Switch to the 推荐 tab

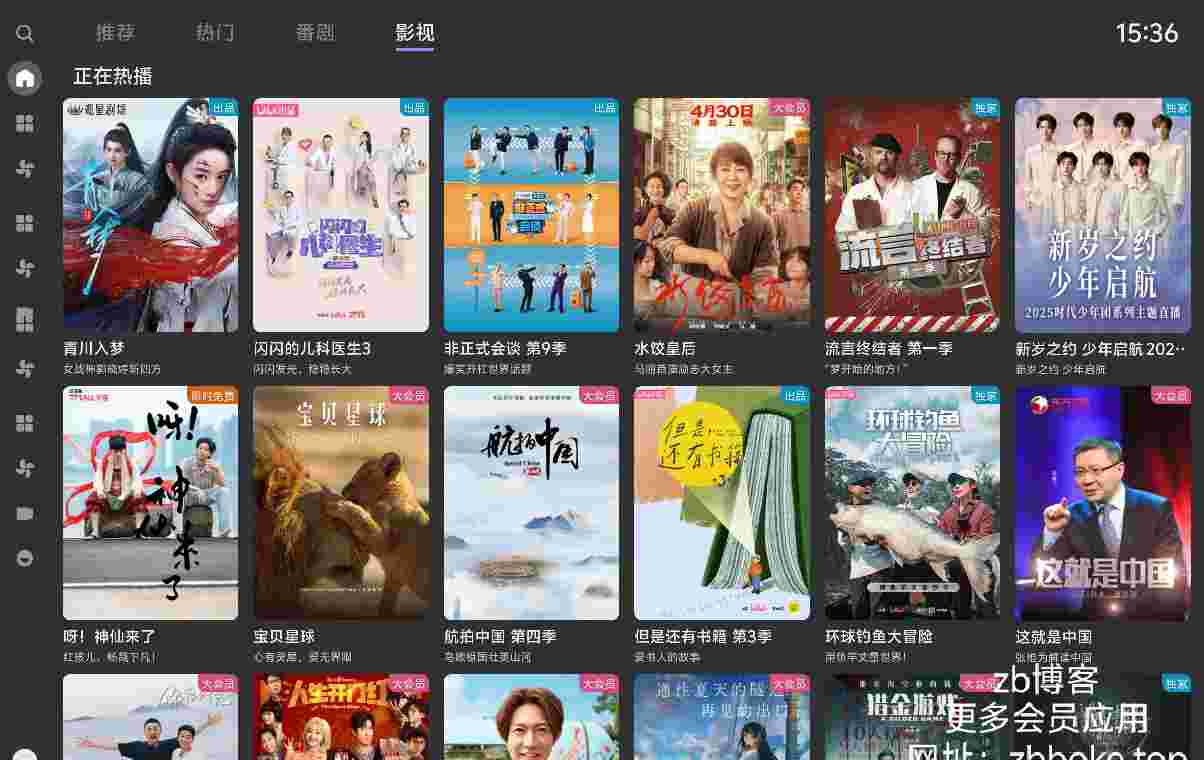[x=115, y=33]
